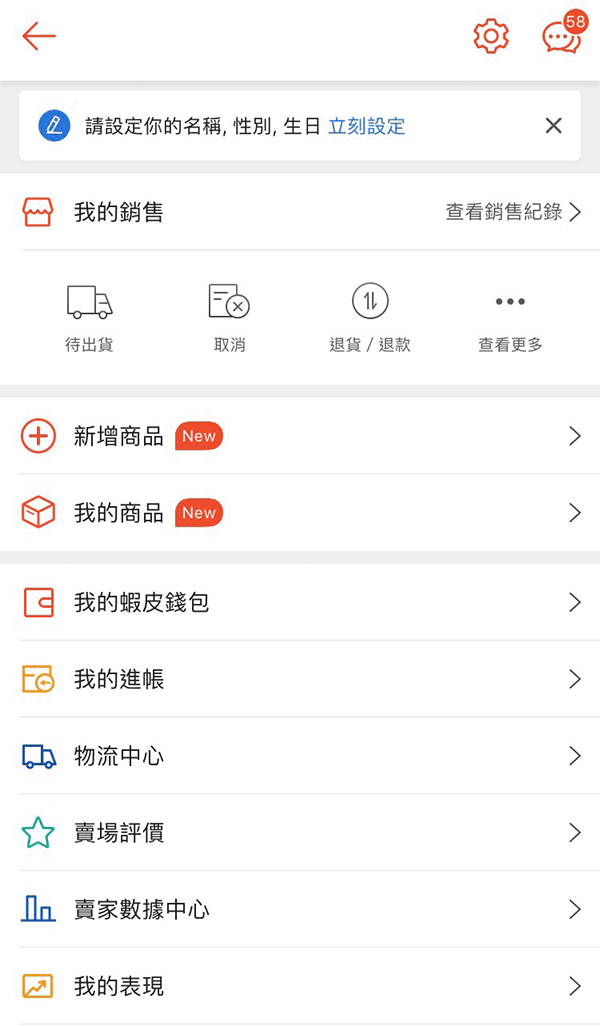
Task: Go to 物流中心
Action: pyautogui.click(x=300, y=756)
